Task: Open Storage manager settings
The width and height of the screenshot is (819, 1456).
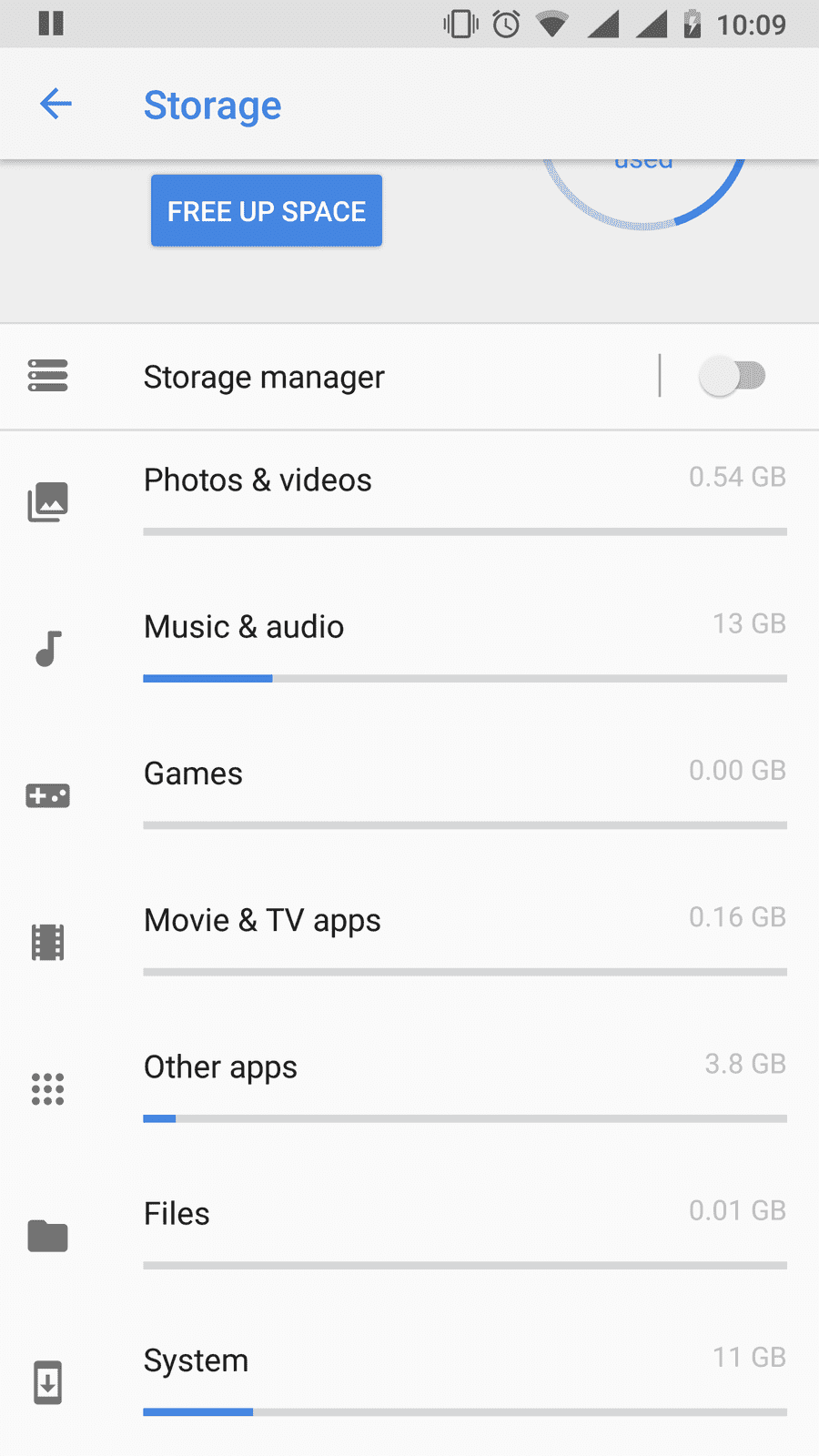Action: point(329,377)
